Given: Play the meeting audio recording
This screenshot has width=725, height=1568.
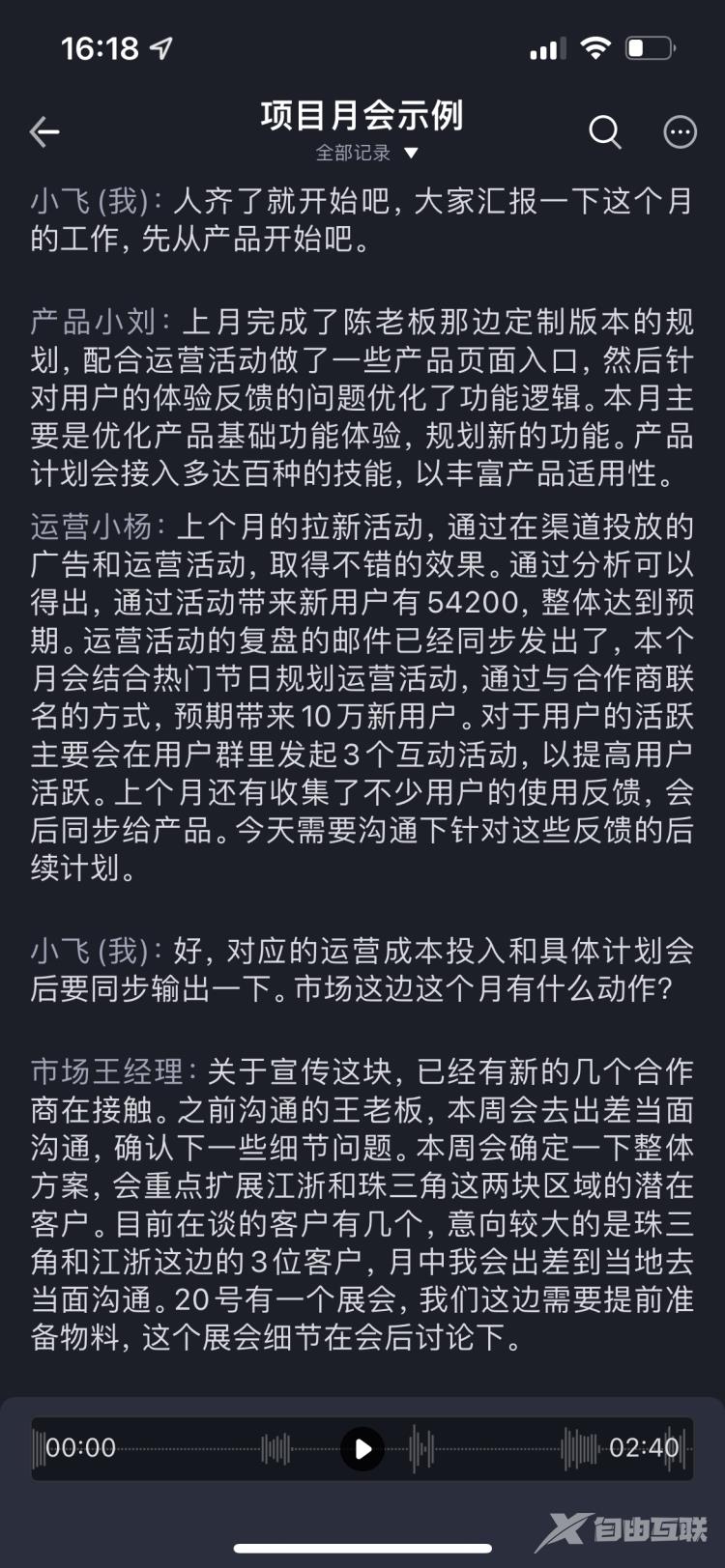Looking at the screenshot, I should point(362,1448).
